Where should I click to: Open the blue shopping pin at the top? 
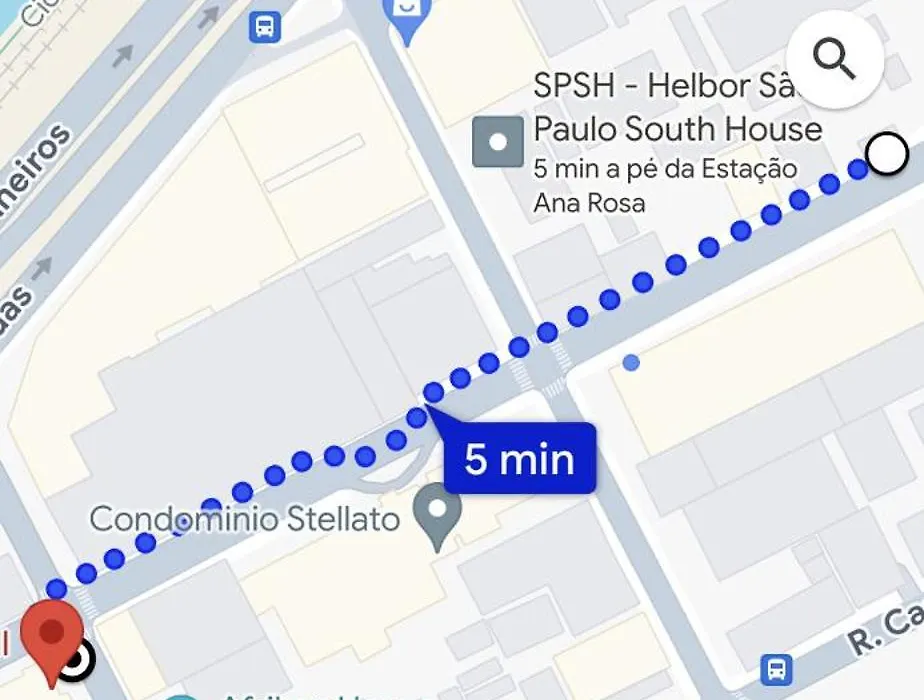click(405, 16)
